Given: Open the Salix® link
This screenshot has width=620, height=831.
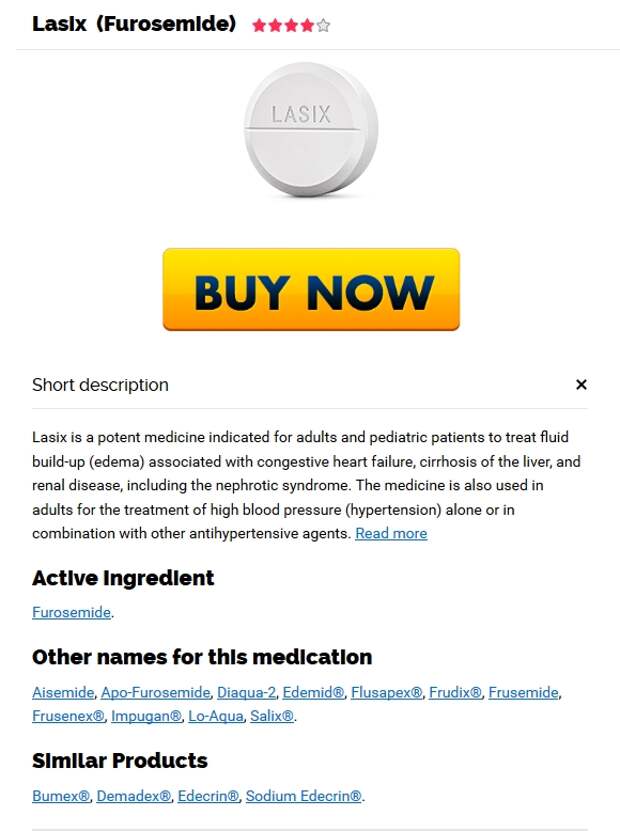Looking at the screenshot, I should click(272, 717).
